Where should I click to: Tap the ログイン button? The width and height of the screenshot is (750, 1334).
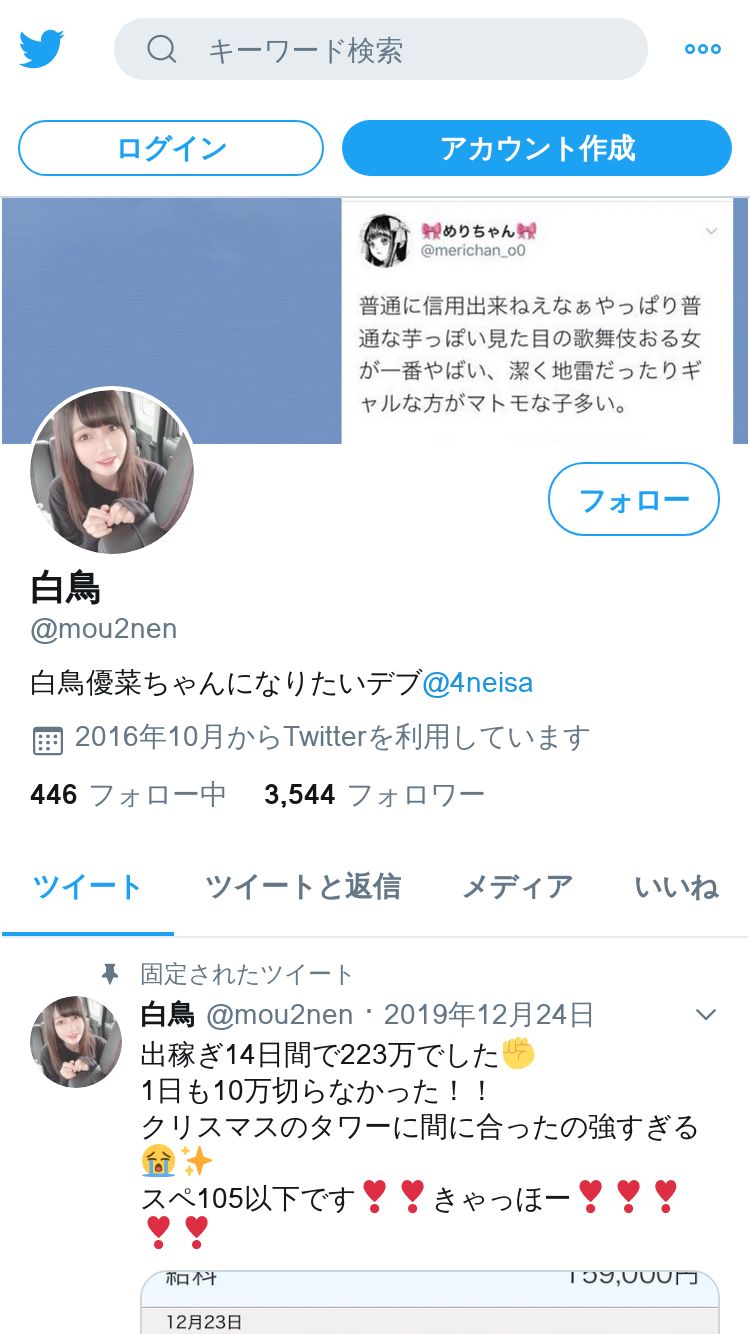click(x=171, y=148)
